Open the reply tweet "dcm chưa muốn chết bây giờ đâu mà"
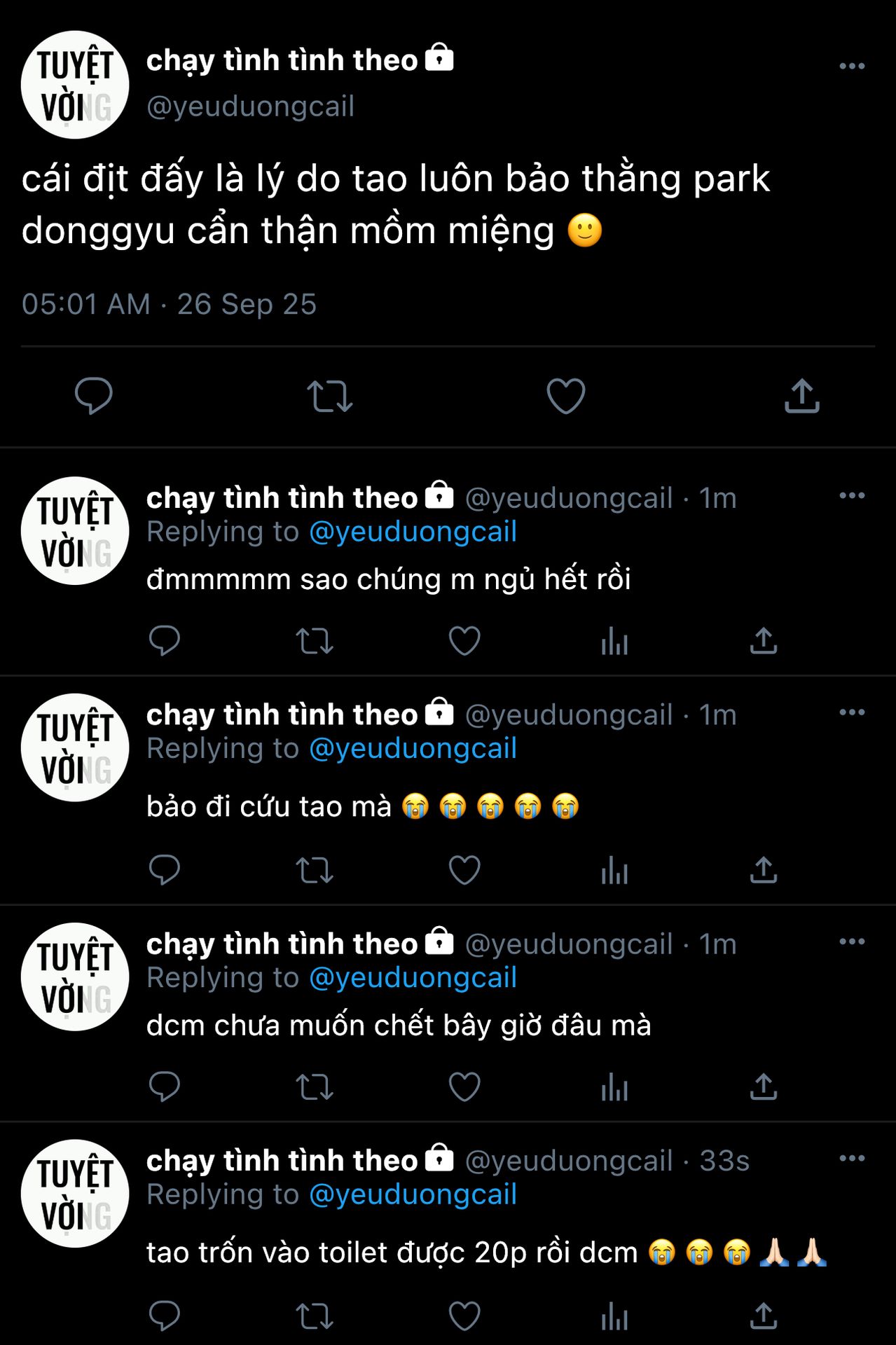The width and height of the screenshot is (896, 1345). pos(399,1026)
